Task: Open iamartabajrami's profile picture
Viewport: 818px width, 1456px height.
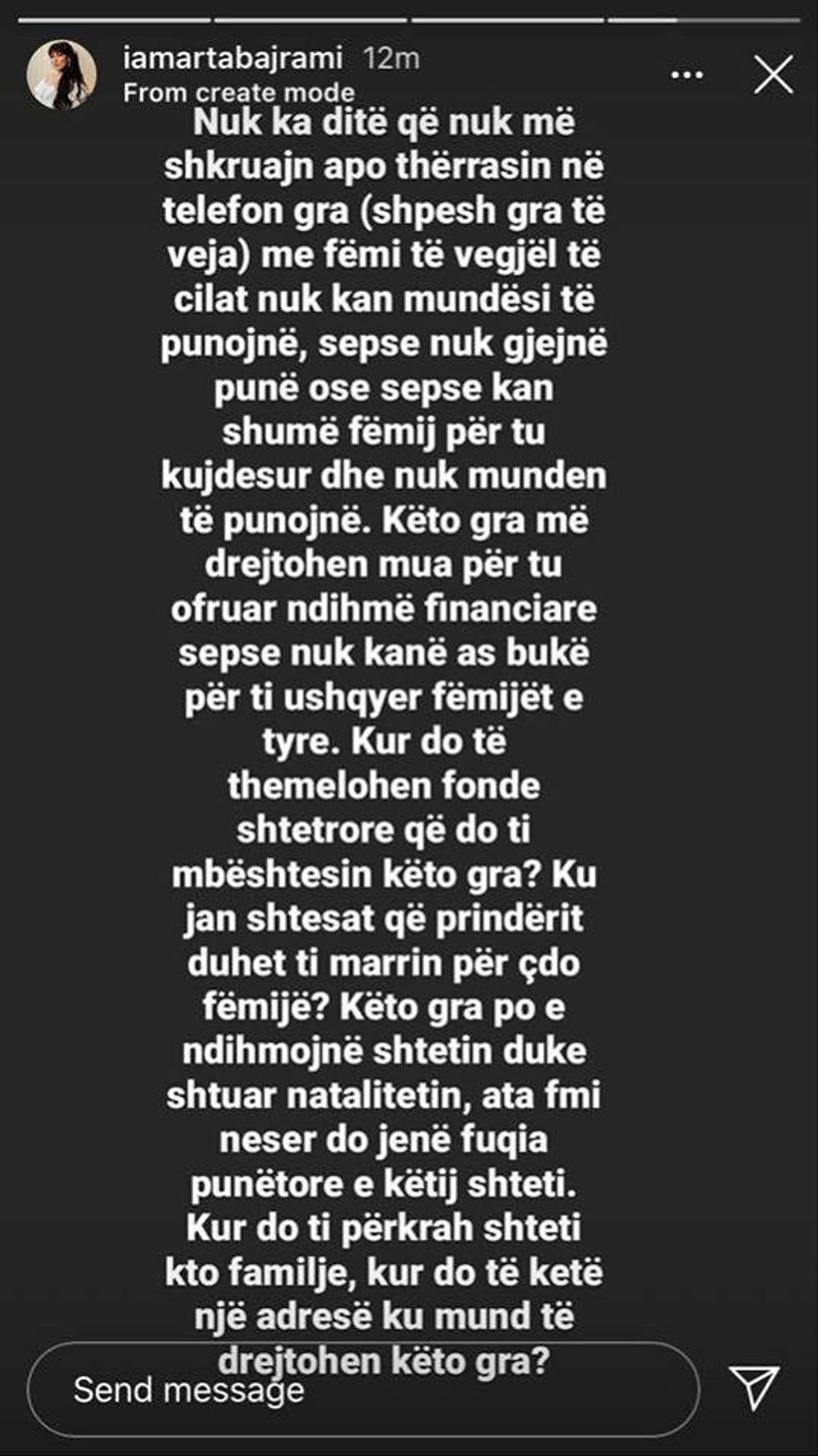Action: point(61,74)
